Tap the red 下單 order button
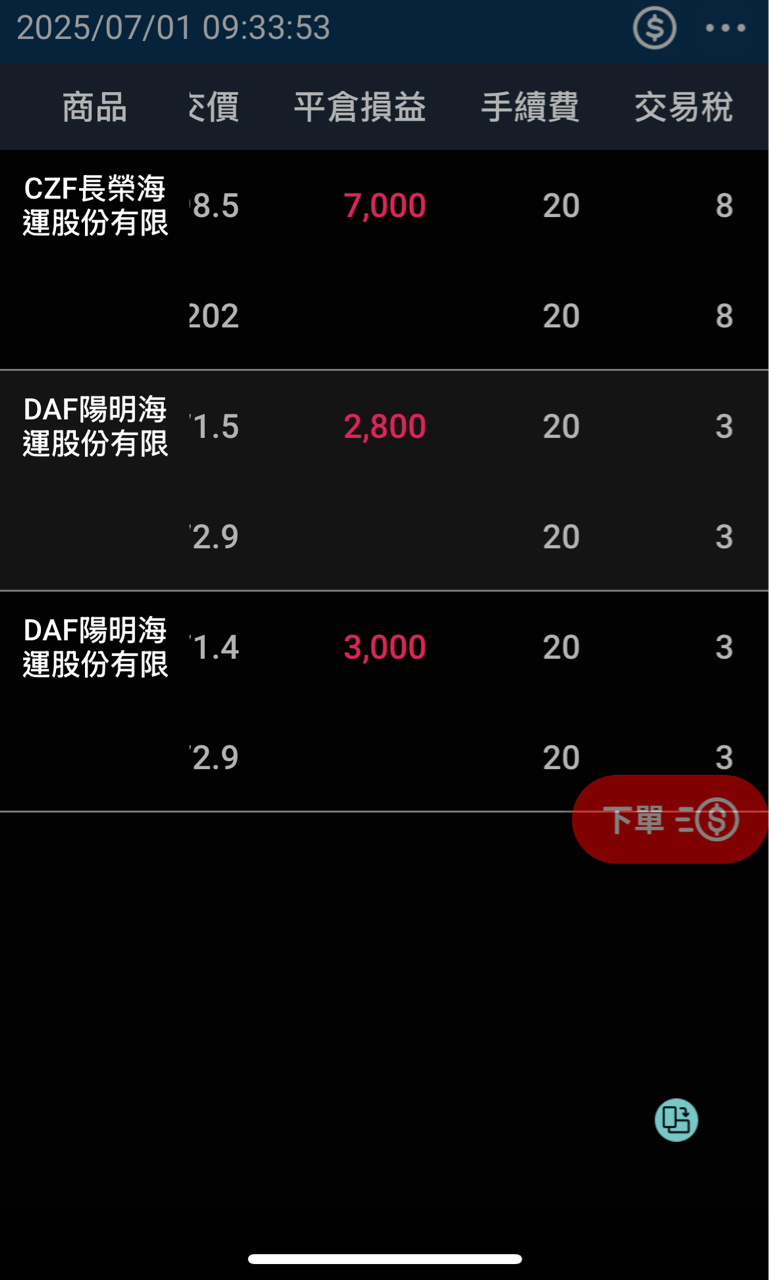769x1280 pixels. pos(669,820)
